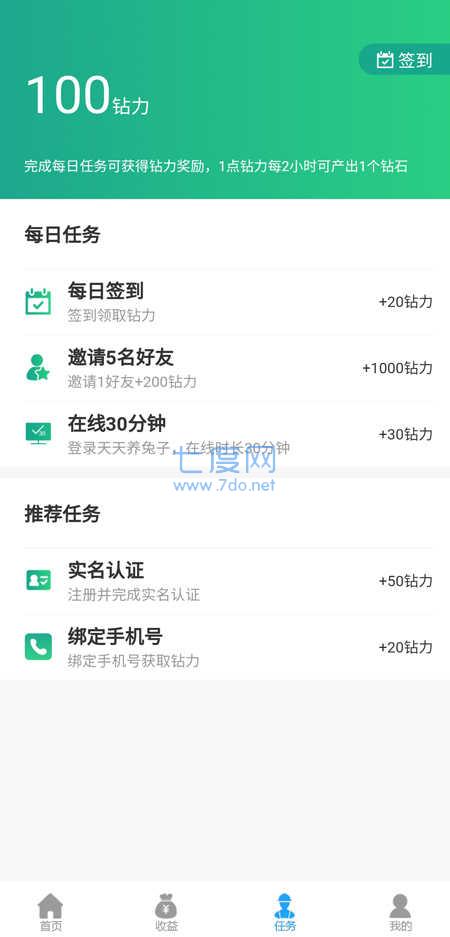Open the 绑定手机号 task
Screen dimensions: 450x937
point(228,647)
